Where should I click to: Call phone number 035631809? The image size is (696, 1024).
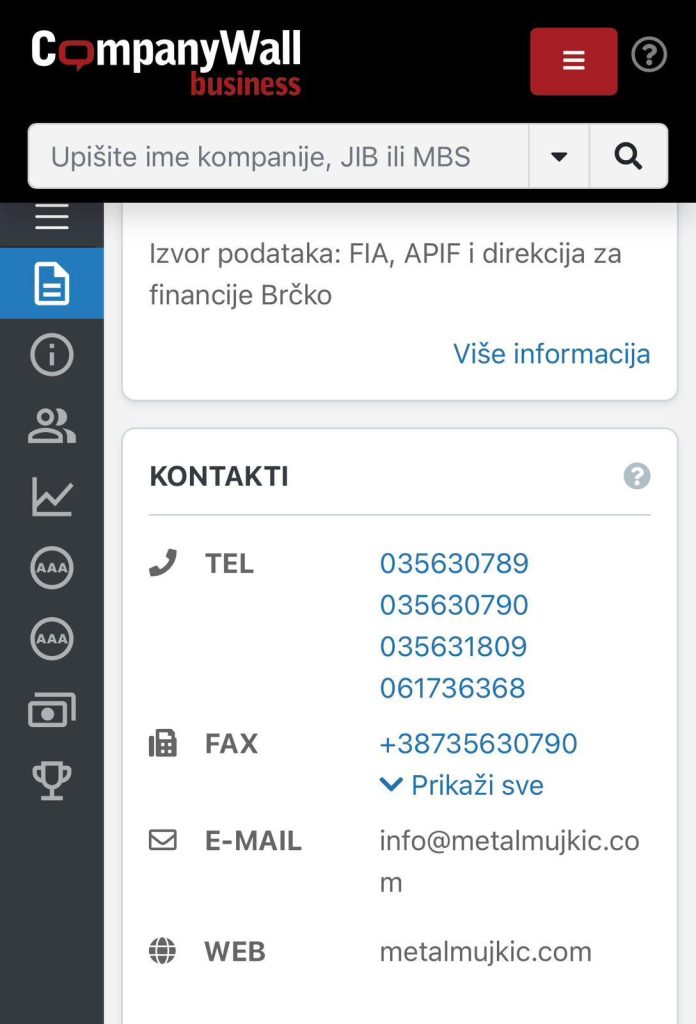coord(454,647)
